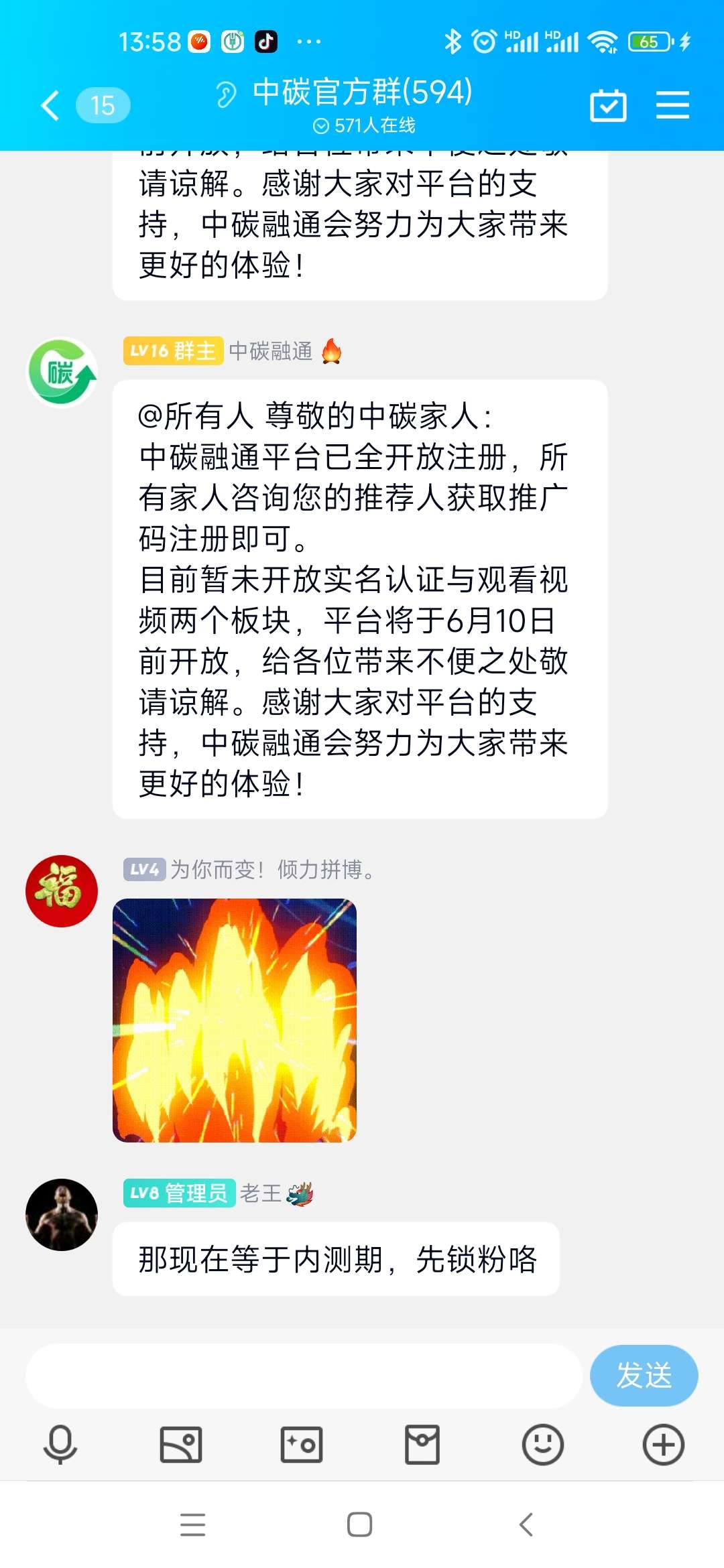Tap the system home button
724x1568 pixels.
pyautogui.click(x=360, y=1524)
